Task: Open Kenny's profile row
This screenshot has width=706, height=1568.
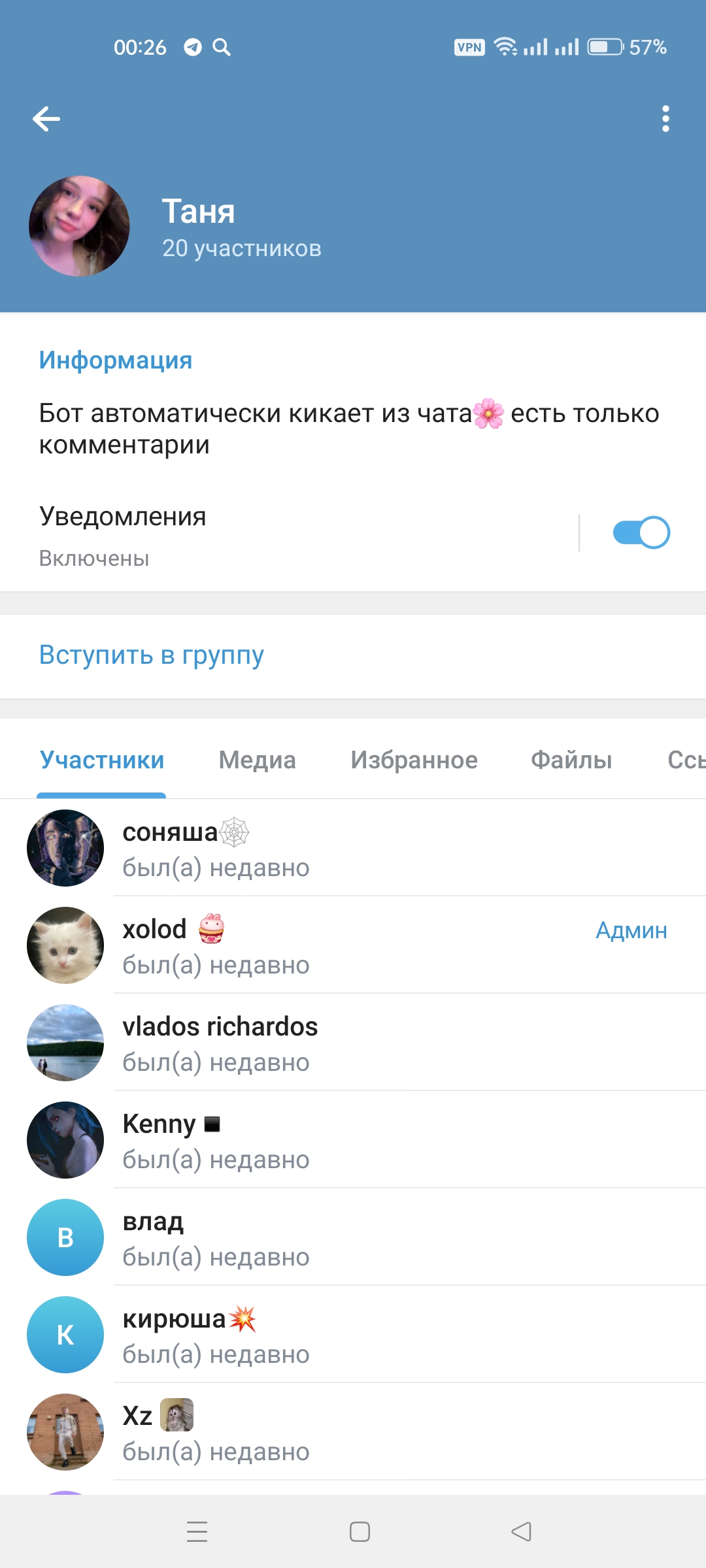Action: click(353, 1140)
